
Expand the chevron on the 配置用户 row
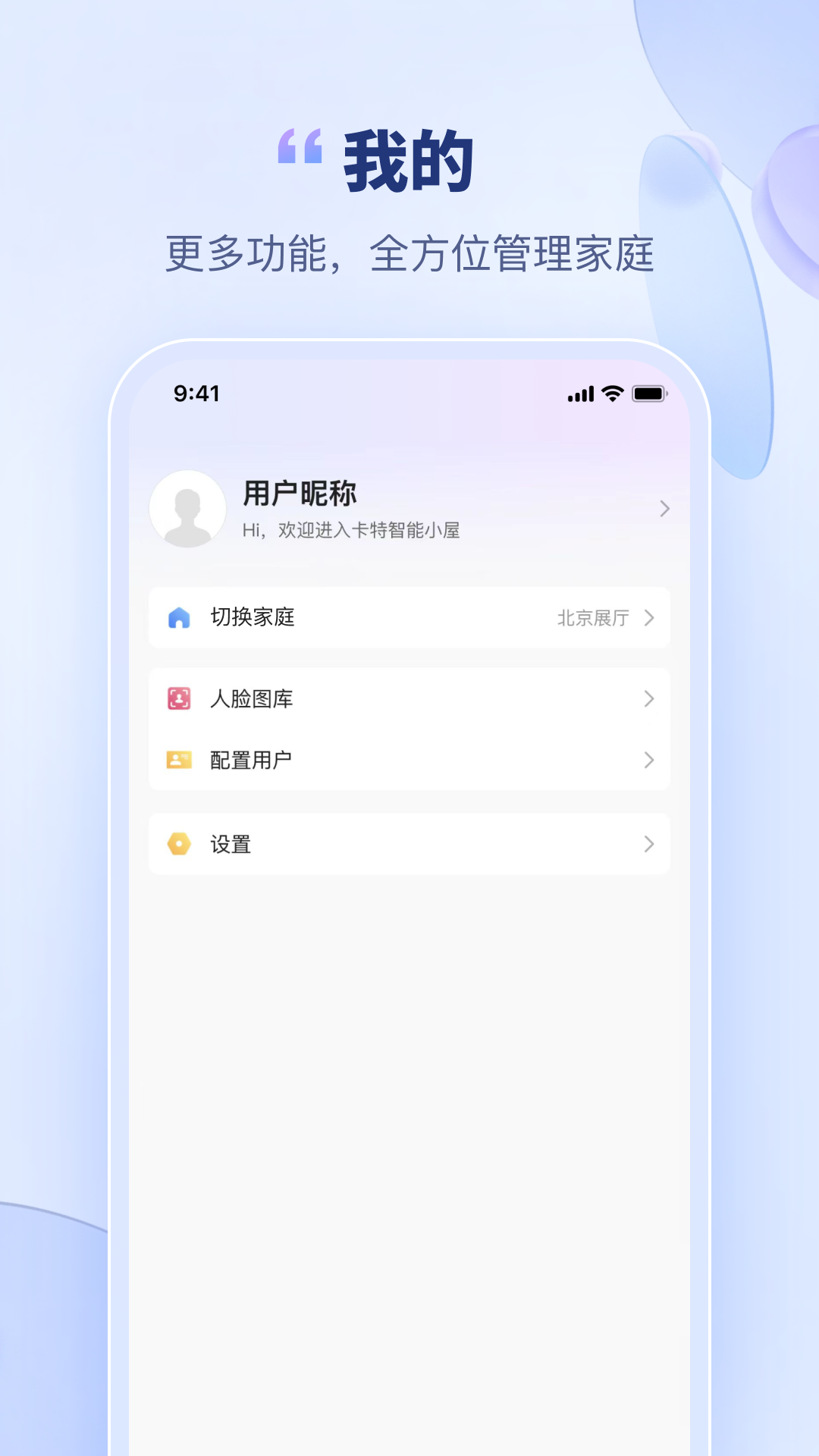click(650, 758)
